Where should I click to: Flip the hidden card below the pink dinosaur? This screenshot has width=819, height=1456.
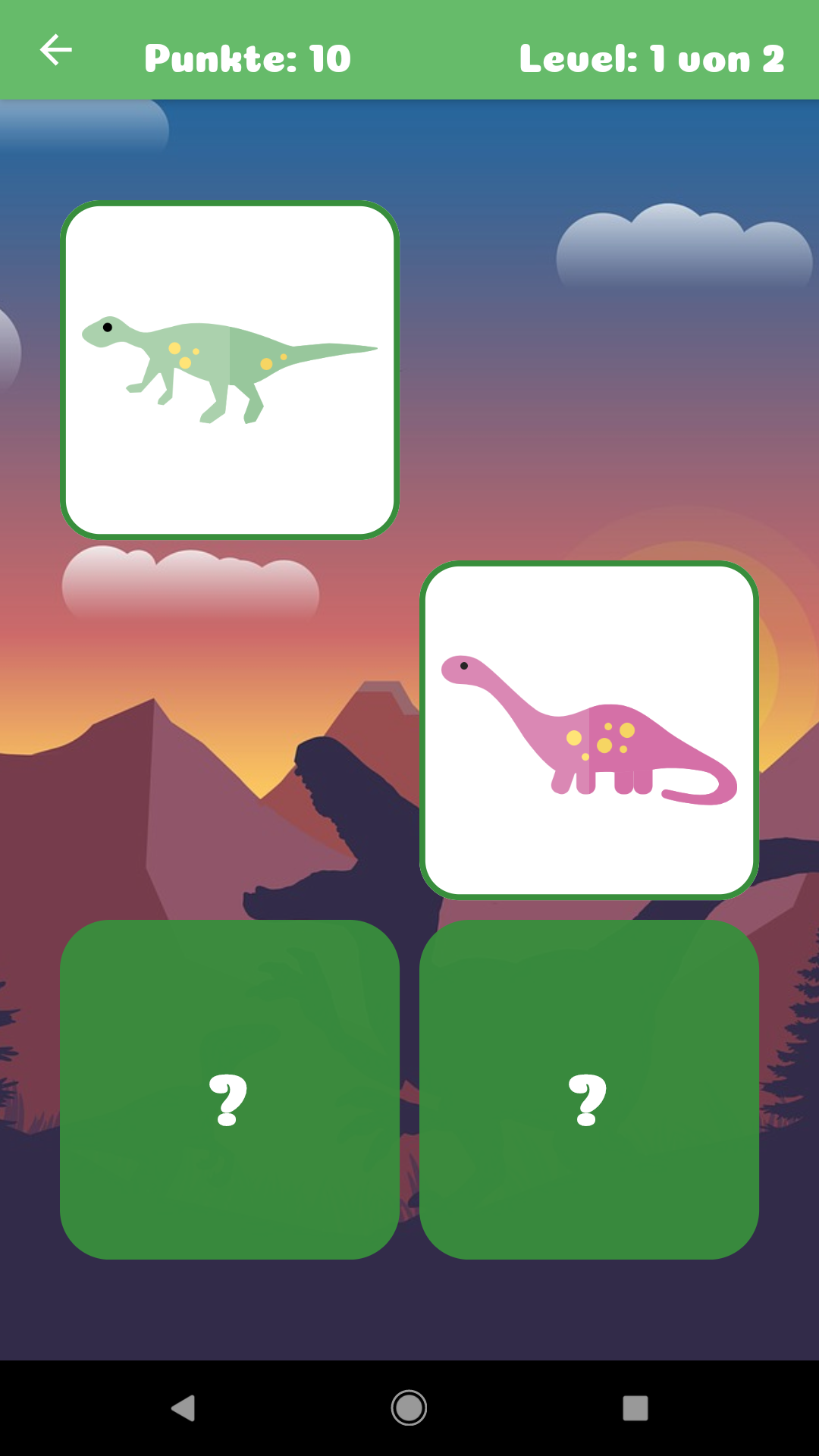click(589, 1090)
